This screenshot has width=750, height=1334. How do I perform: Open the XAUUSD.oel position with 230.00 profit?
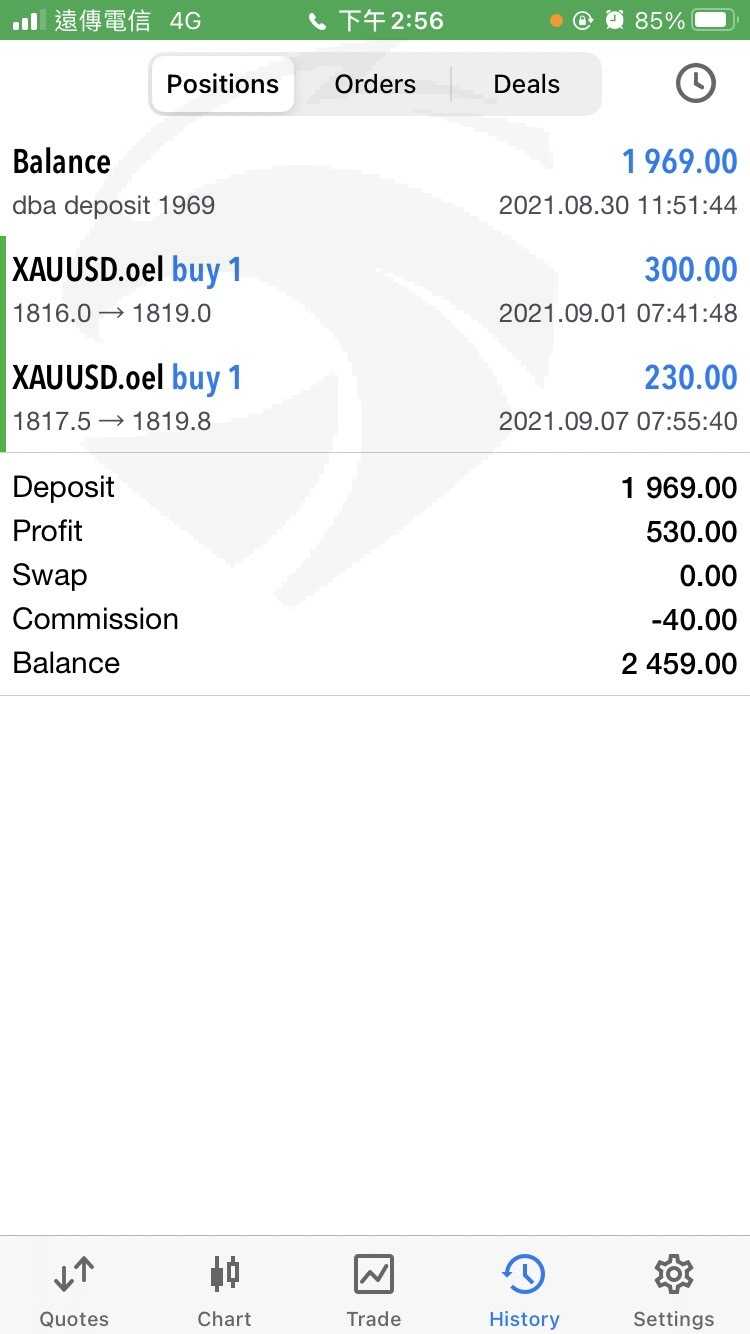click(375, 398)
